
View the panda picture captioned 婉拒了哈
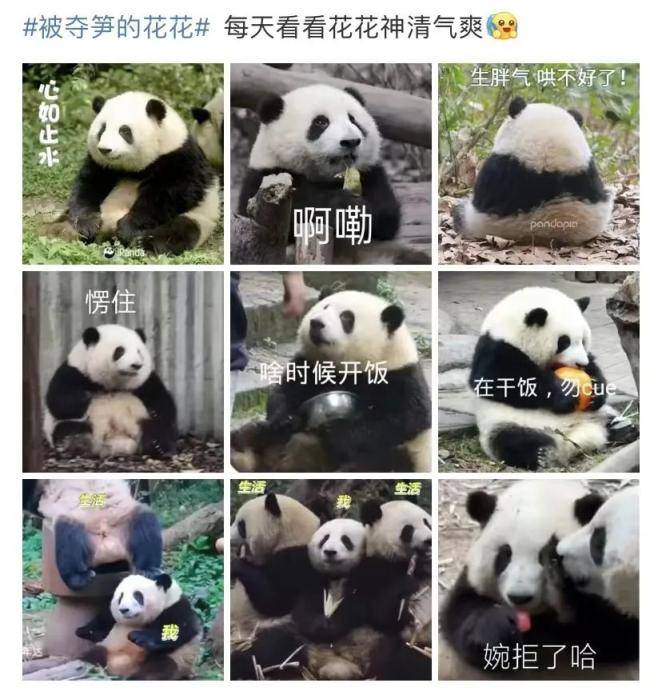(538, 579)
